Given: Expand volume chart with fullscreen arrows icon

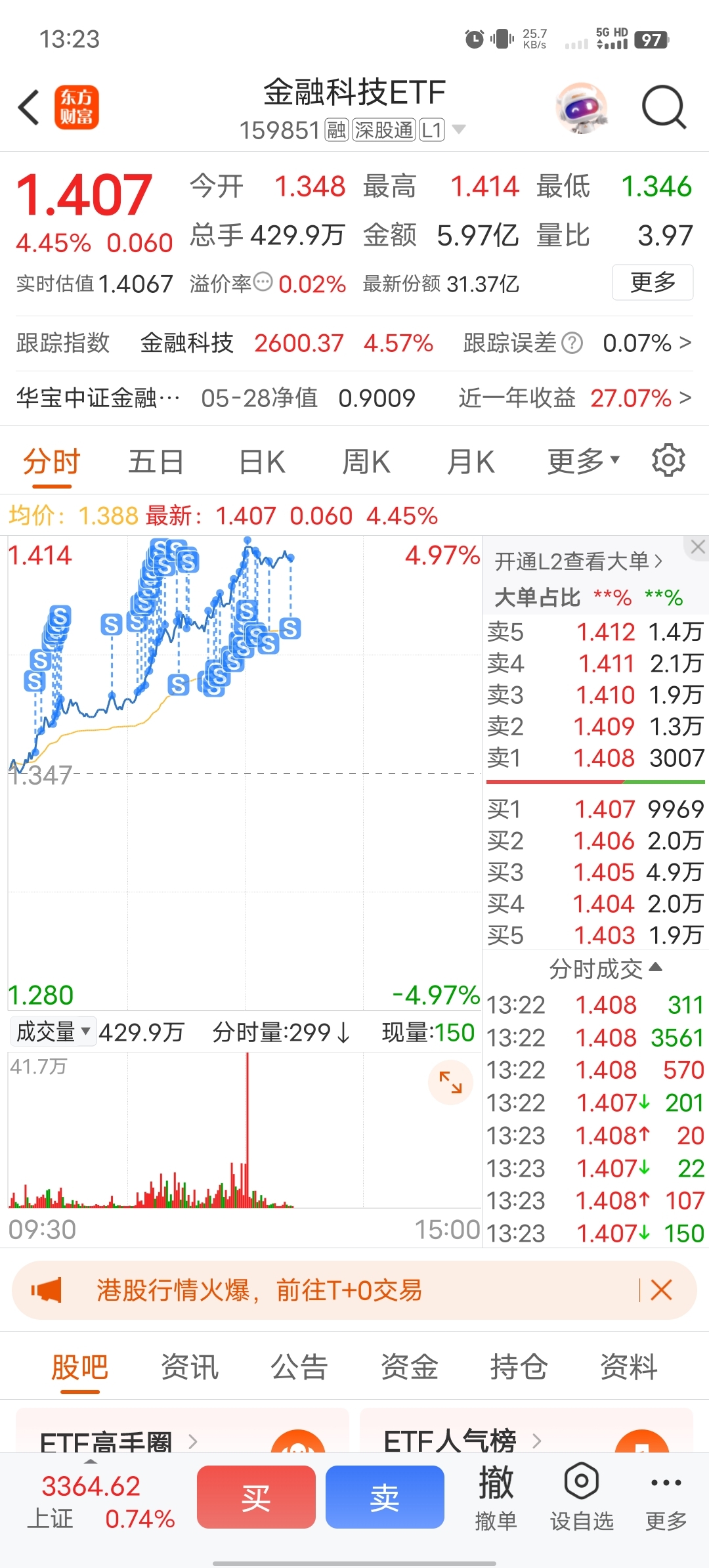Looking at the screenshot, I should (450, 1082).
